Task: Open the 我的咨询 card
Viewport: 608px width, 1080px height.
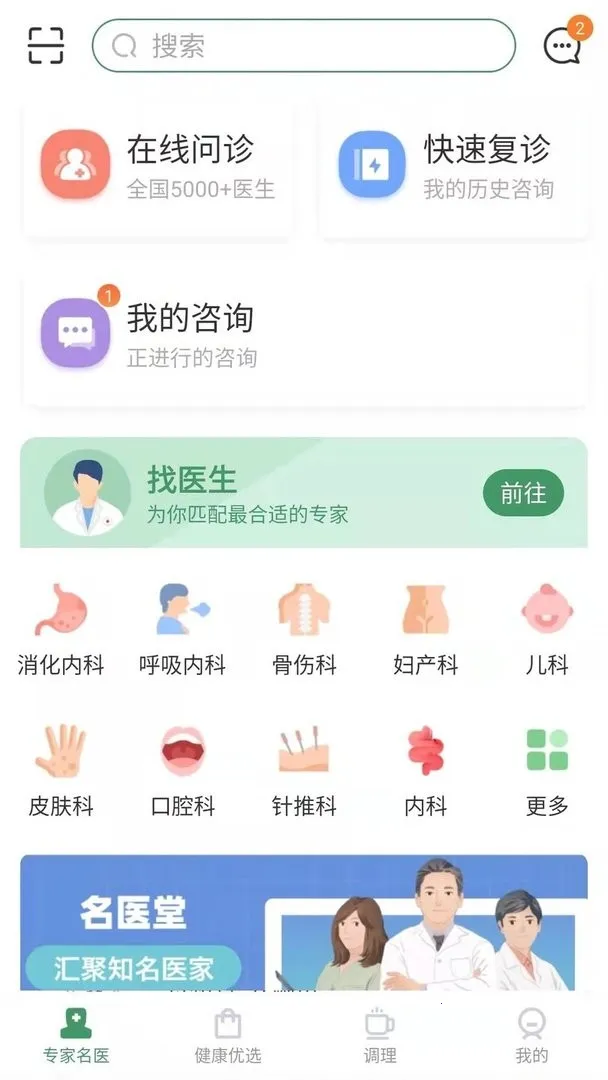Action: click(x=304, y=335)
